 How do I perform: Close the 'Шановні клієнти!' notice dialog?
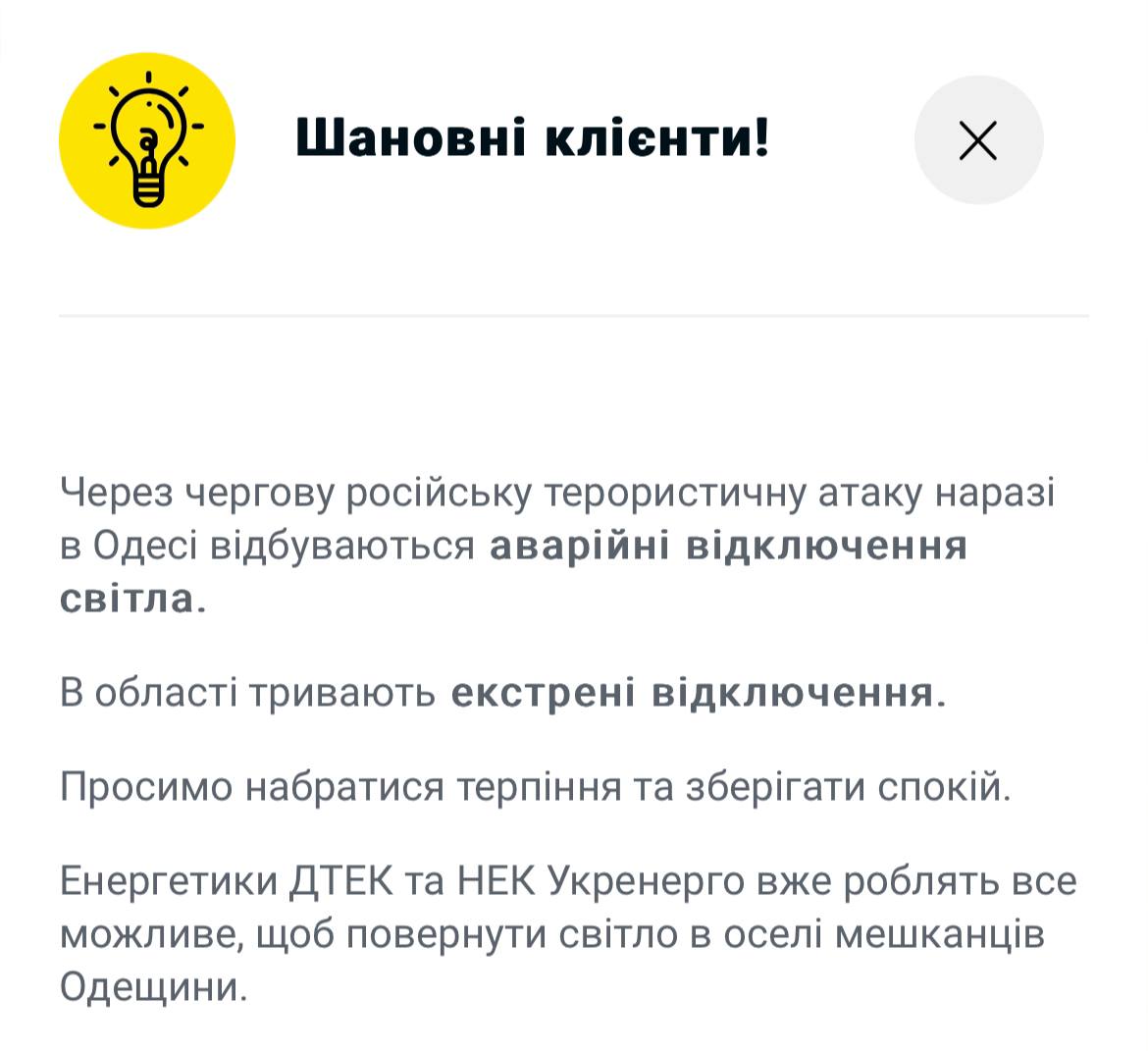[978, 140]
